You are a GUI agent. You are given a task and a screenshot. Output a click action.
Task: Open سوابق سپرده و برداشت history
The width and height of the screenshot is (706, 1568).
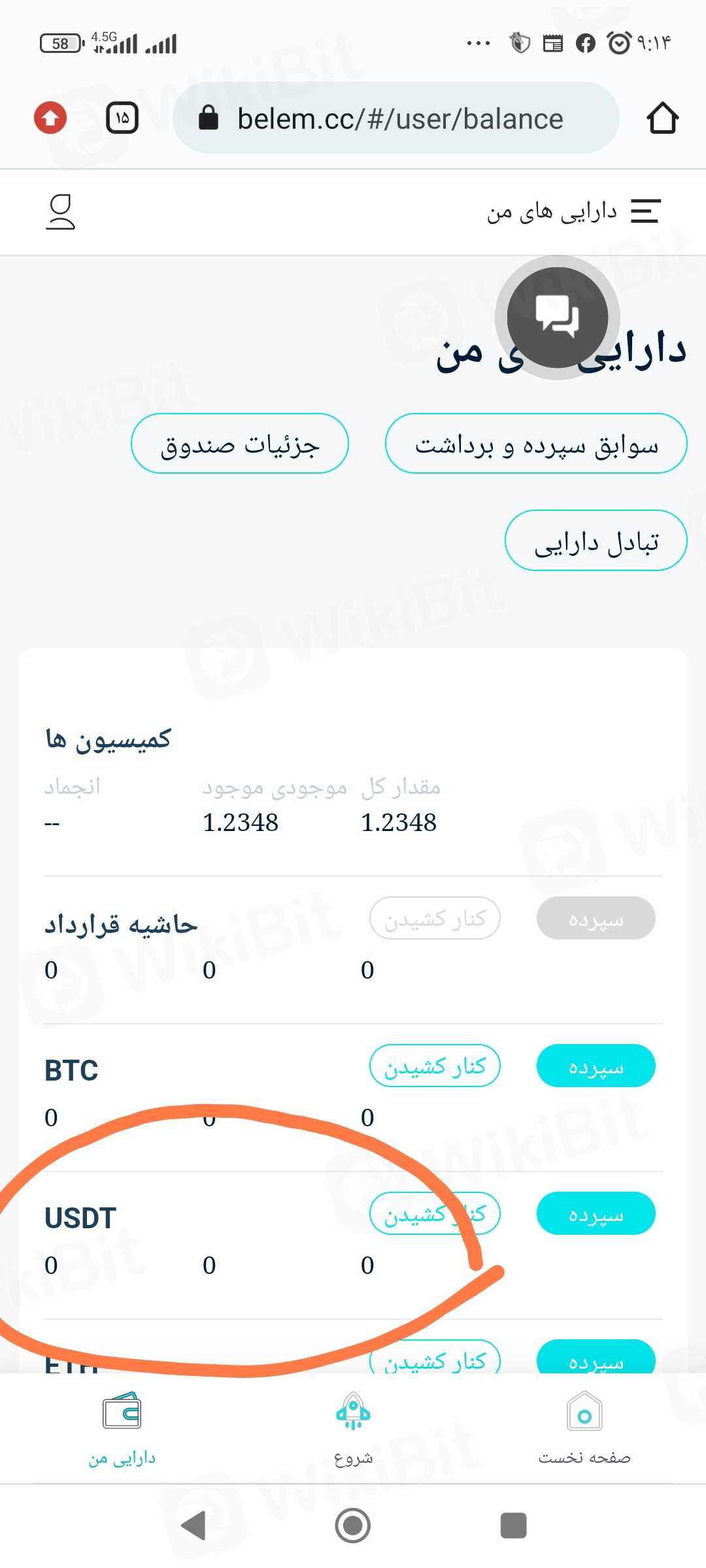tap(536, 444)
